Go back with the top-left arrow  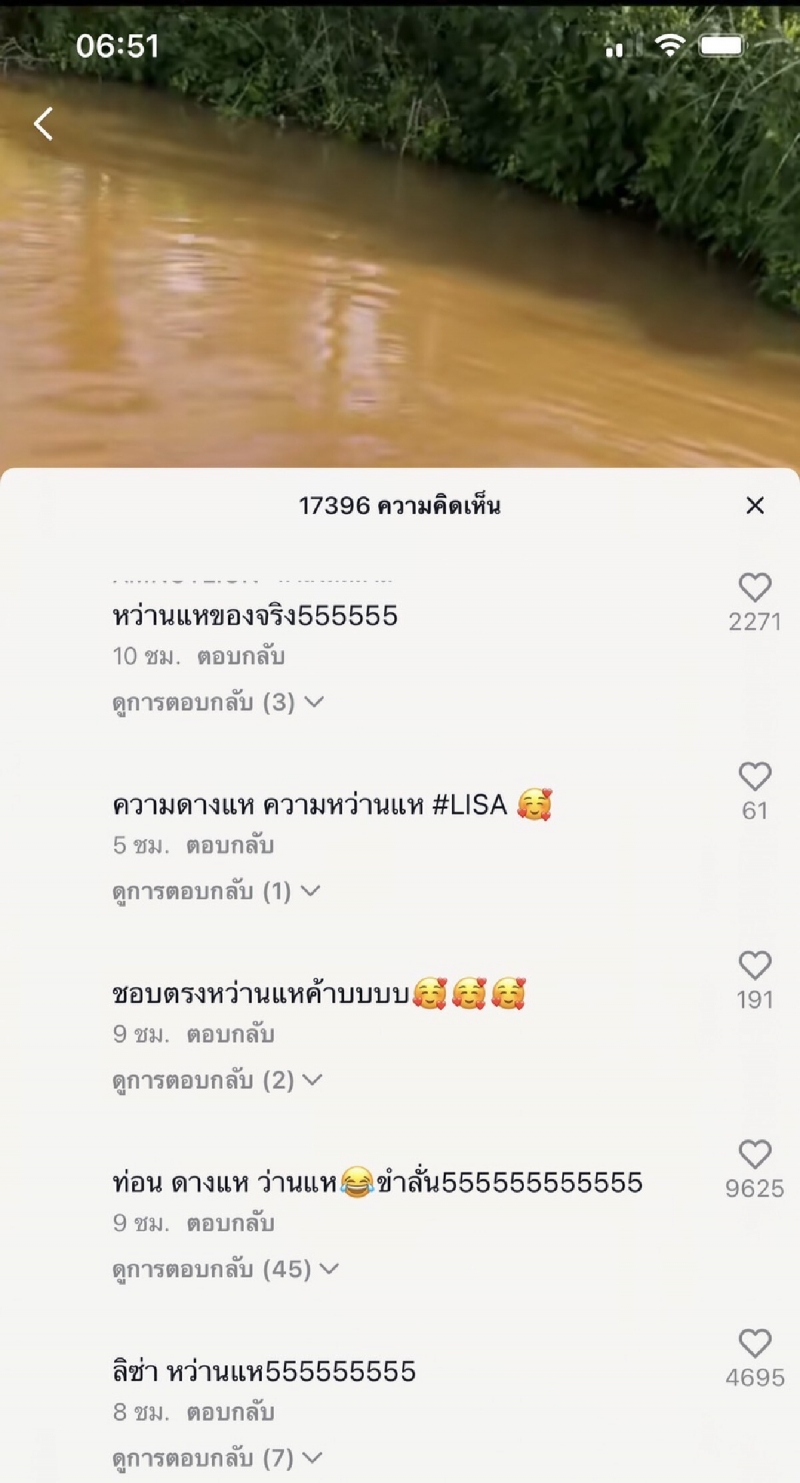point(43,124)
